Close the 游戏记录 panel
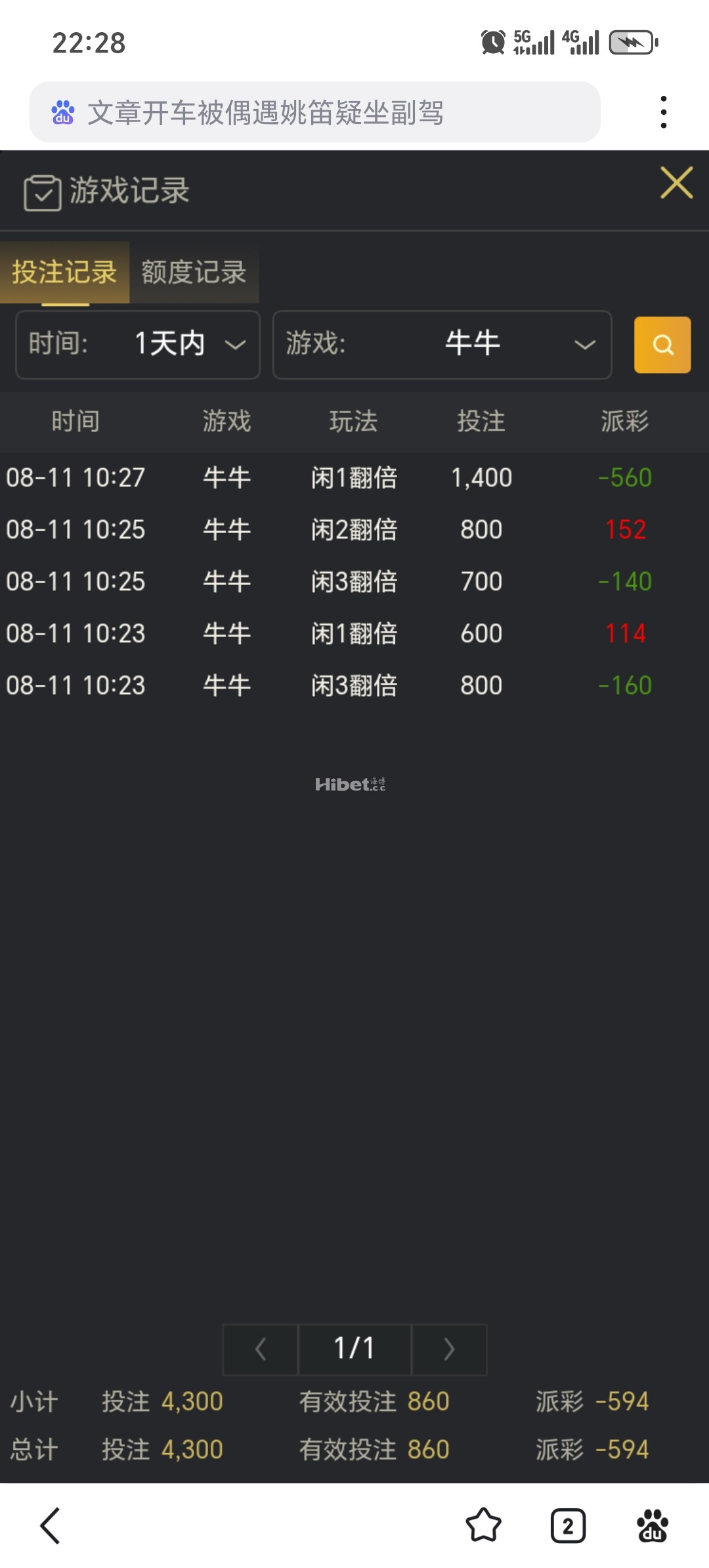This screenshot has width=709, height=1568. (677, 183)
